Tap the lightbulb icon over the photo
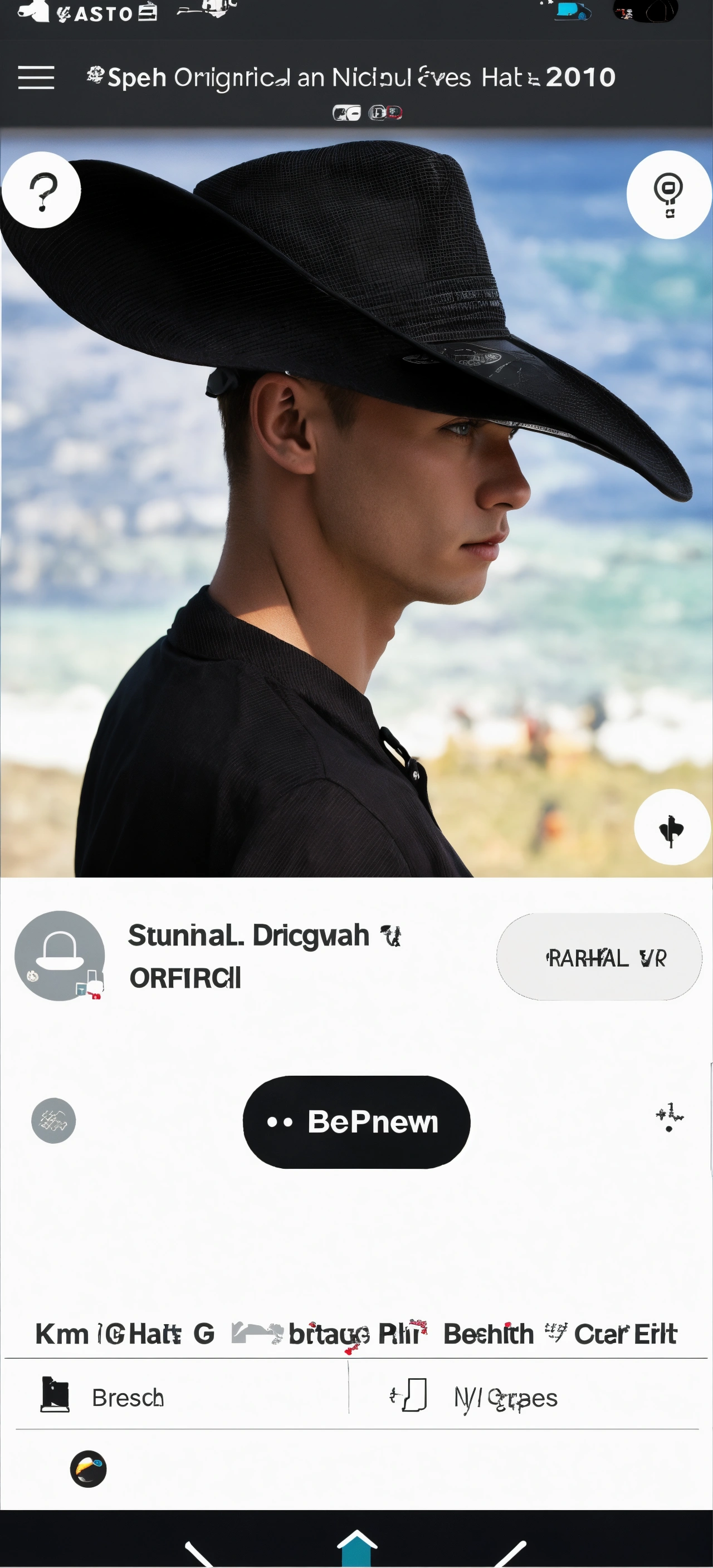713x1568 pixels. point(668,195)
